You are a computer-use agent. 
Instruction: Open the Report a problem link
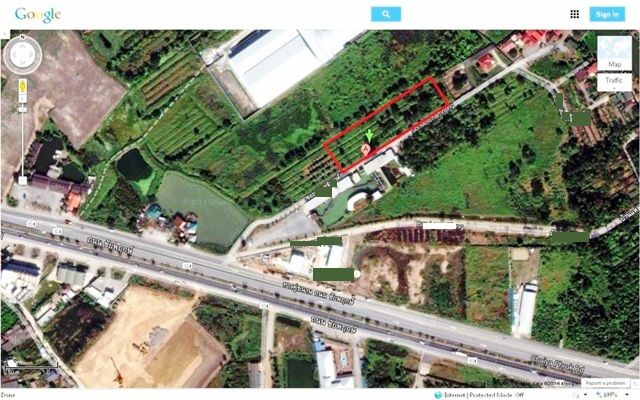pos(605,383)
